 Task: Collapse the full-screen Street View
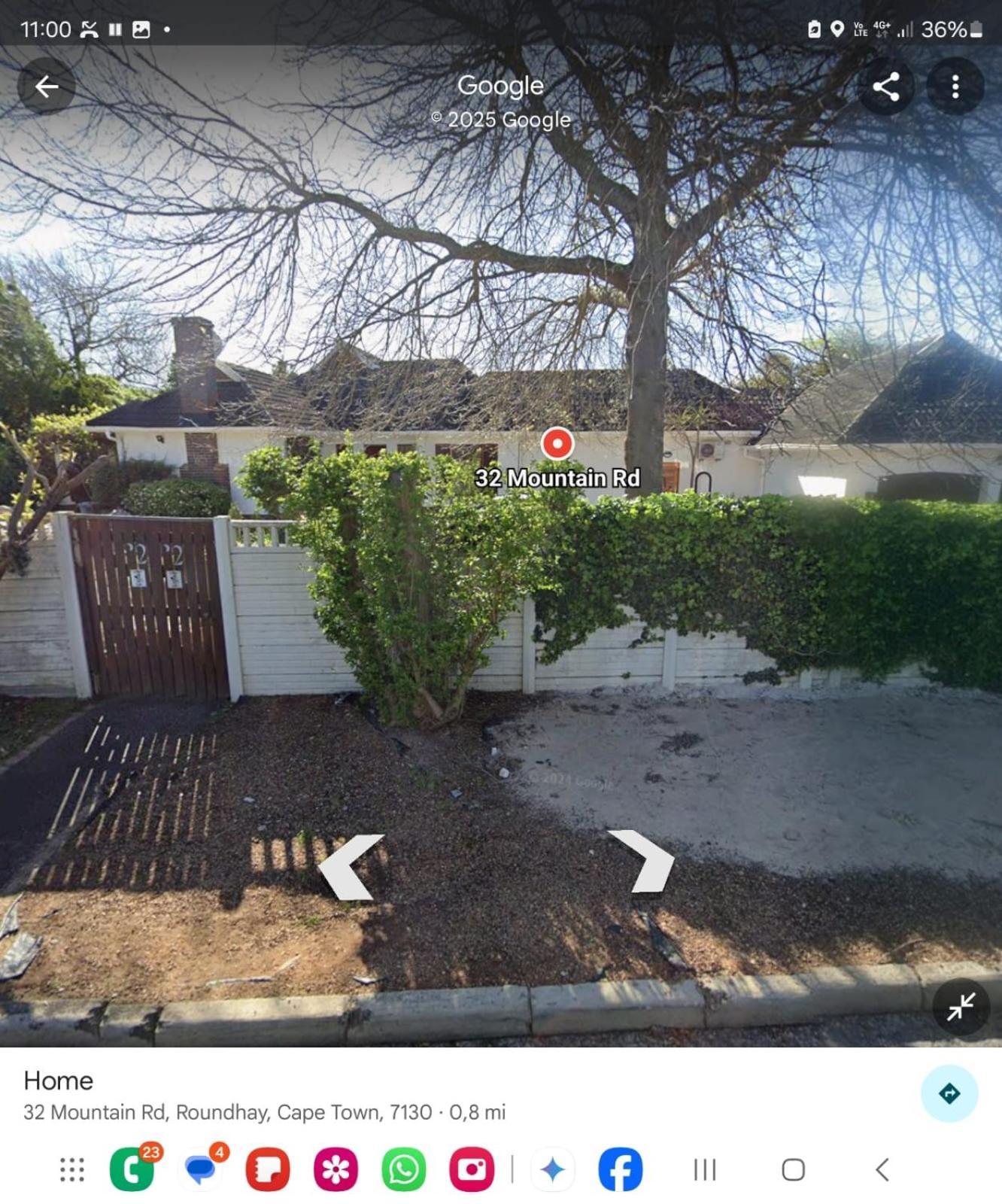(961, 1007)
